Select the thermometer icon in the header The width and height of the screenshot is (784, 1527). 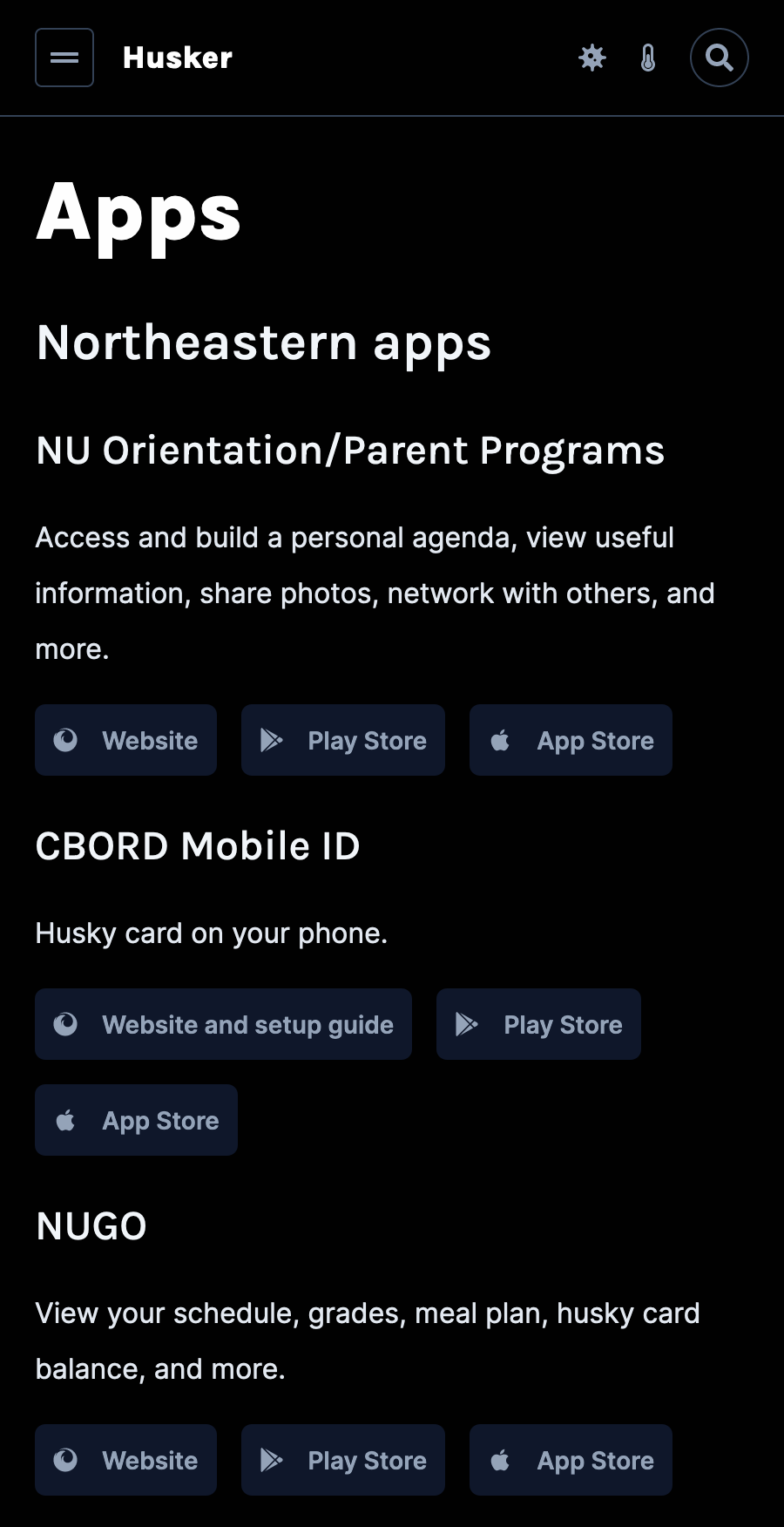[x=647, y=58]
